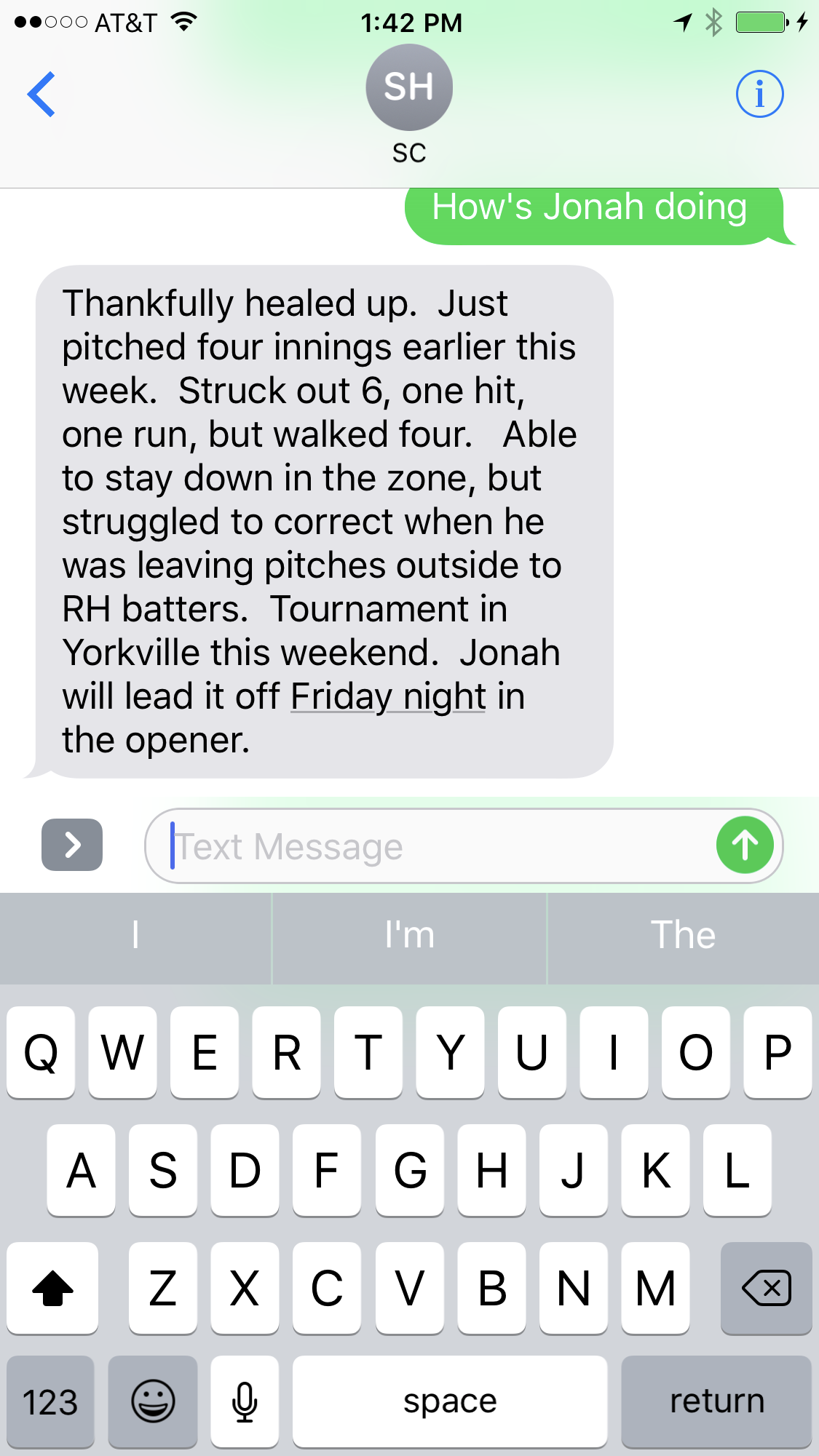
Task: Go back to the messages list
Action: pyautogui.click(x=41, y=94)
